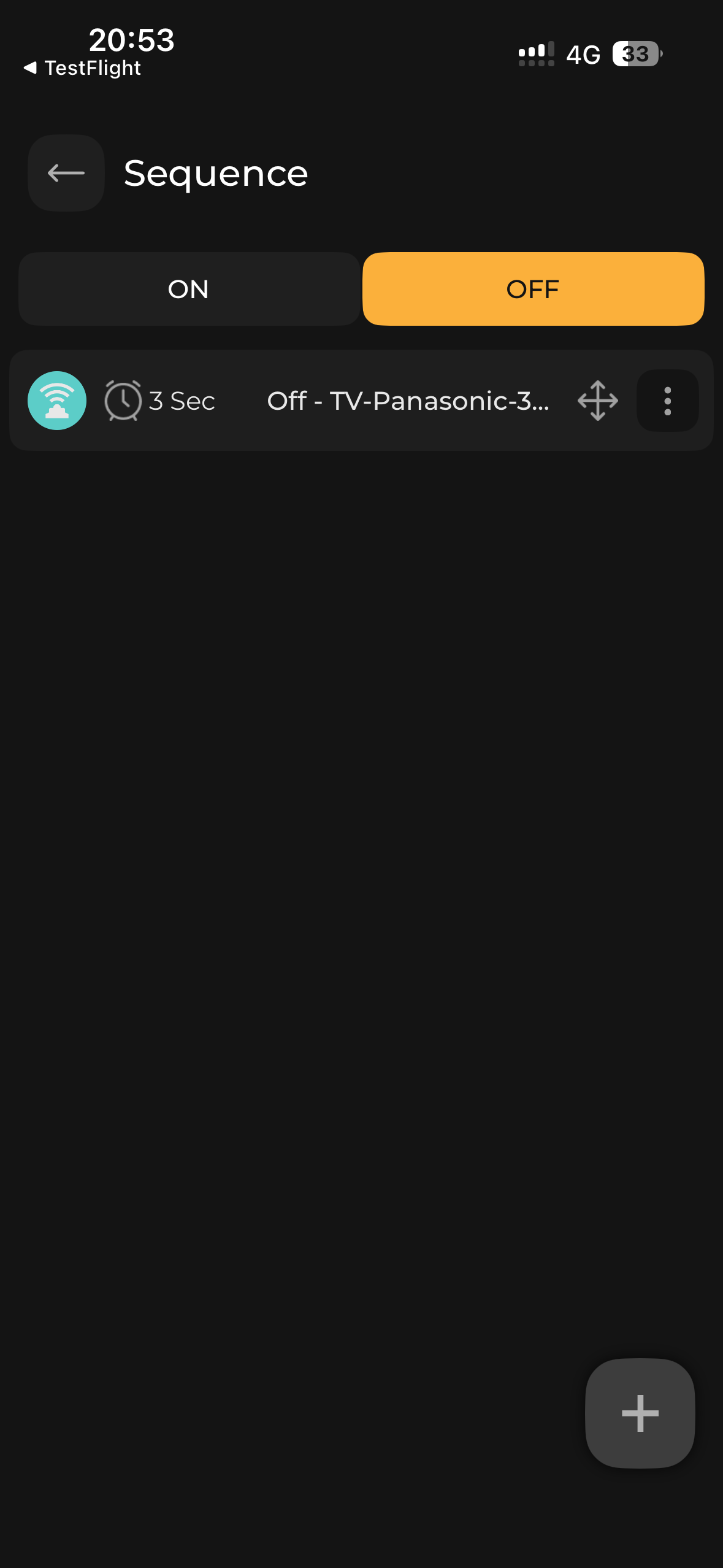Go back from the Sequence screen
The width and height of the screenshot is (723, 1568).
click(x=66, y=173)
